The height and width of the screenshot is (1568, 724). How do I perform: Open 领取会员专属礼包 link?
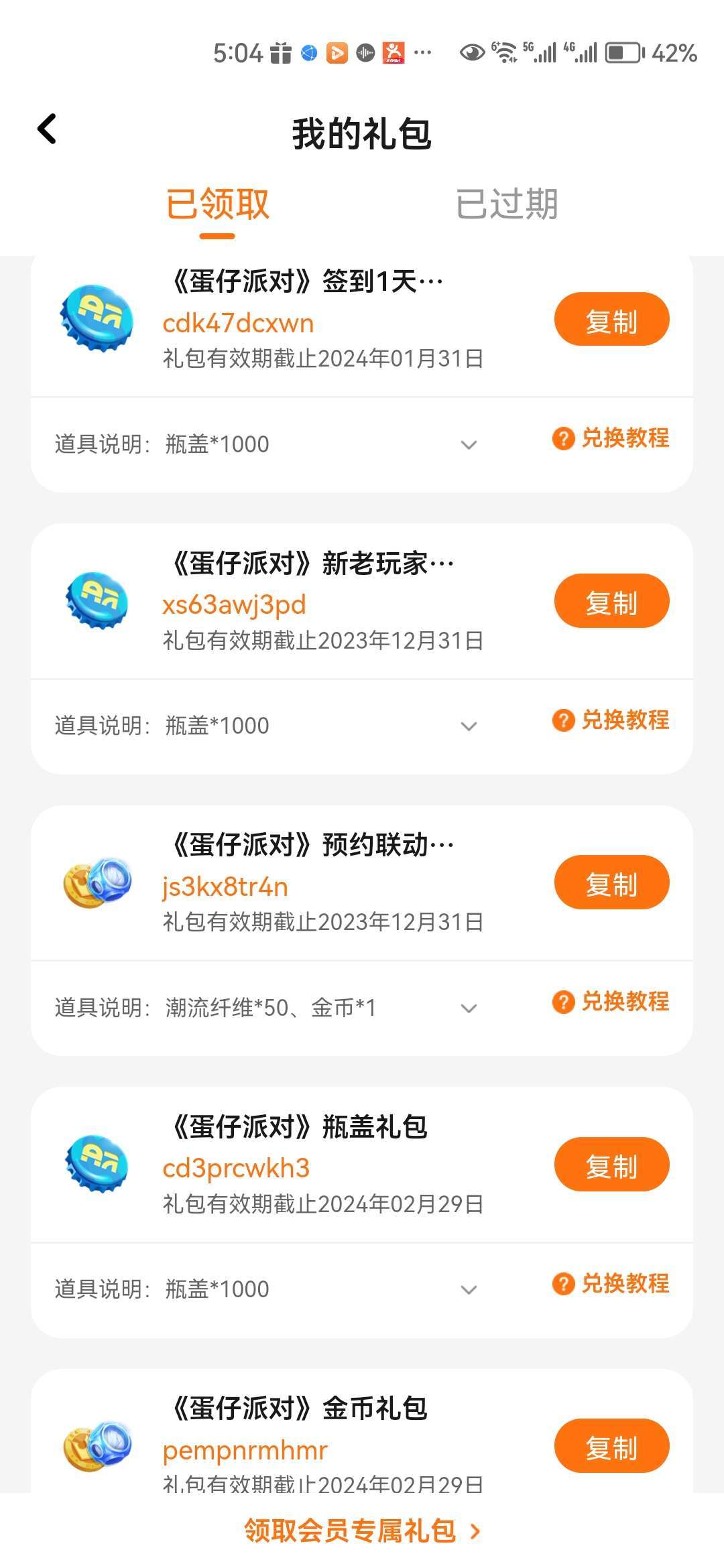362,1531
